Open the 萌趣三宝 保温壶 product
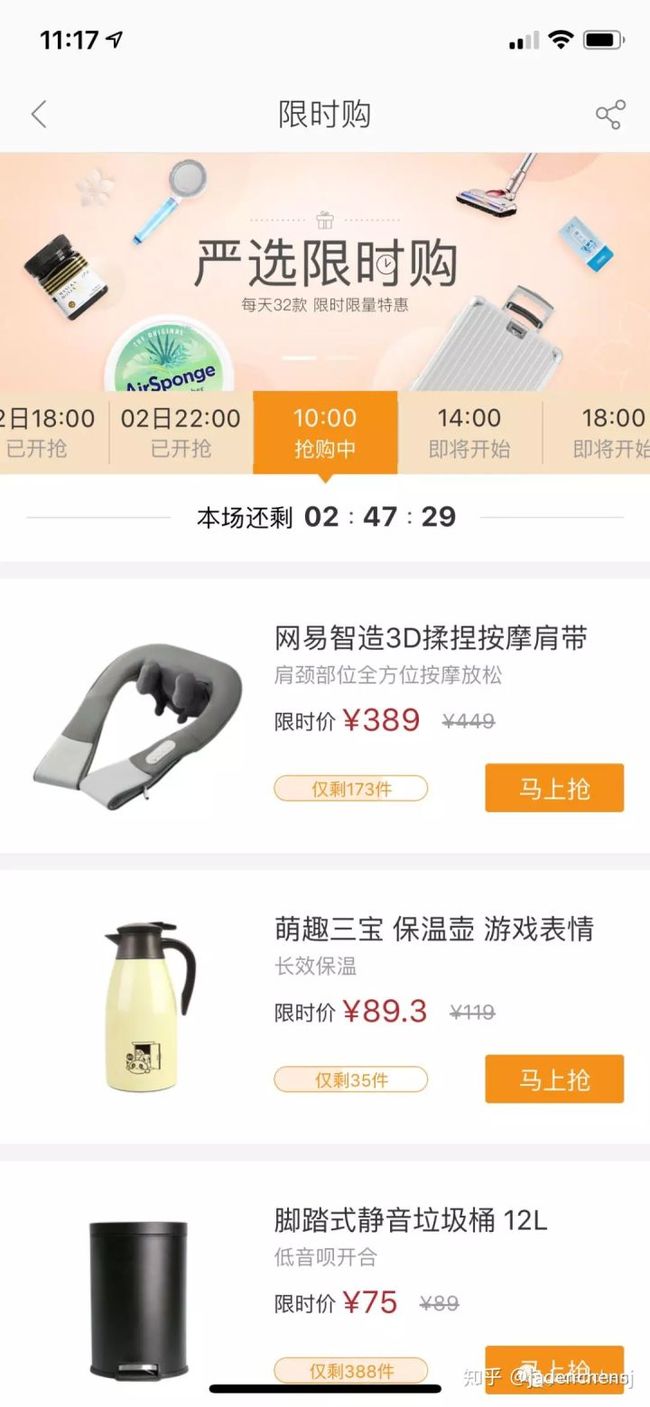This screenshot has height=1407, width=650. [325, 1007]
